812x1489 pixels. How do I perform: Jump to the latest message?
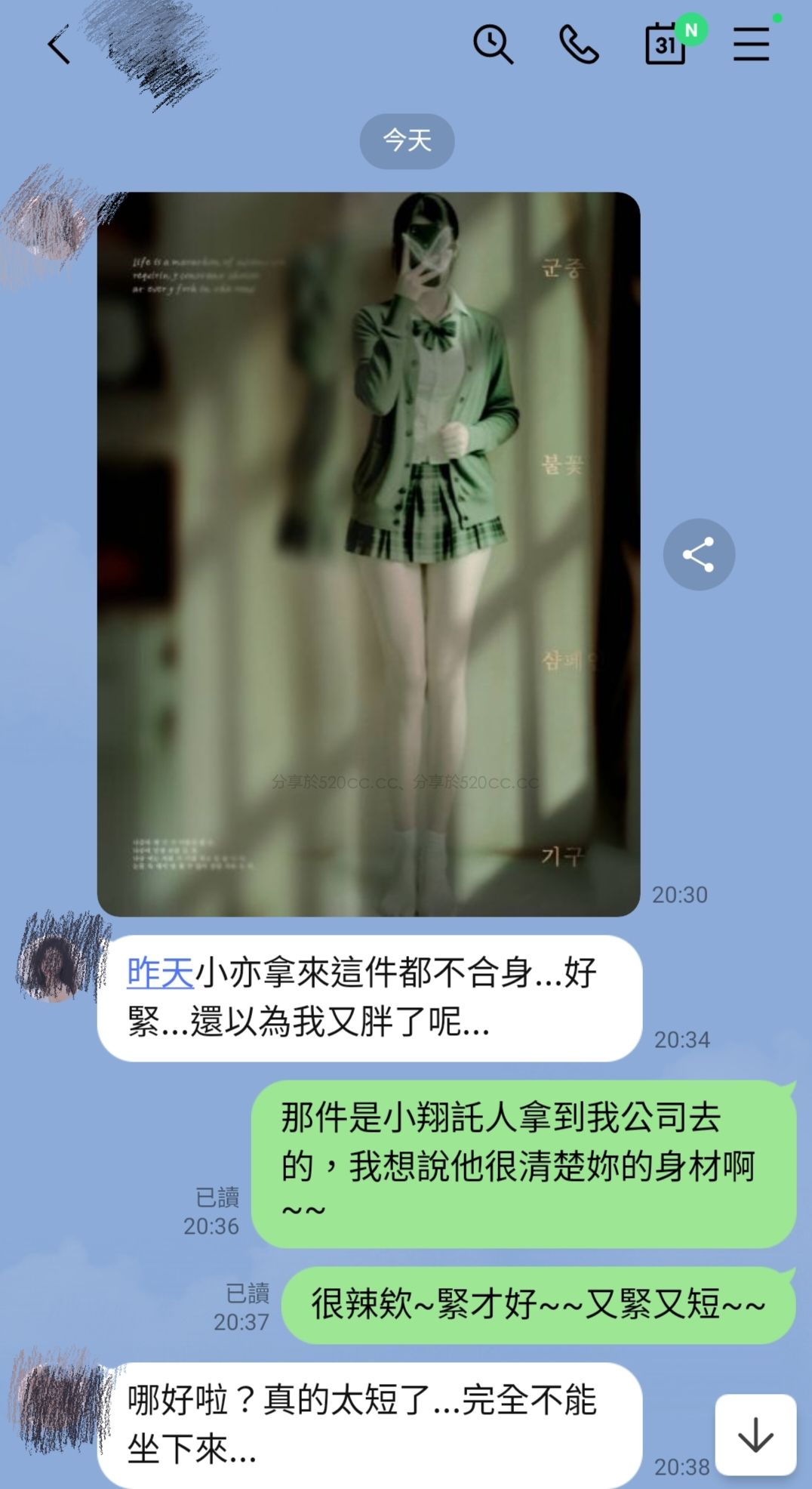(x=755, y=1435)
